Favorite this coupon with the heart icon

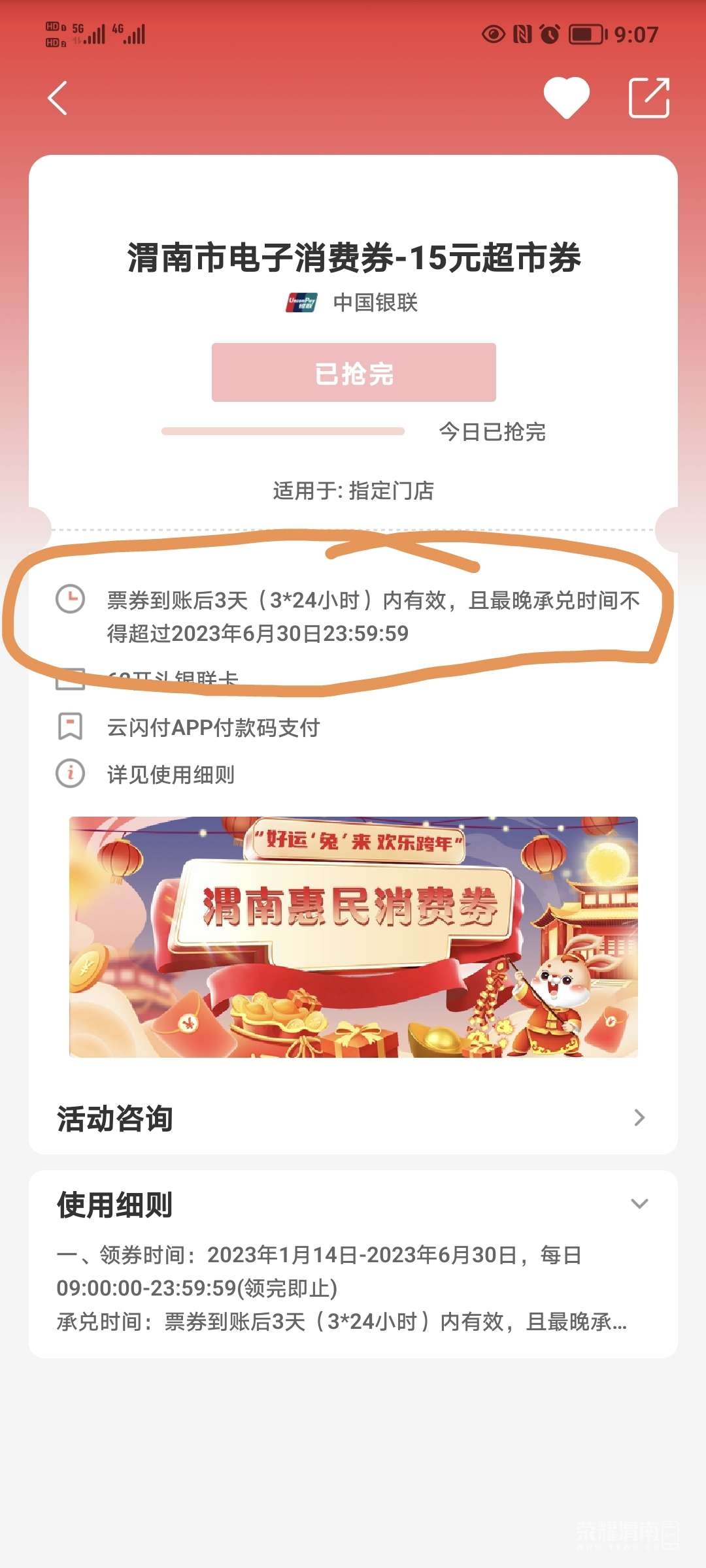click(566, 98)
